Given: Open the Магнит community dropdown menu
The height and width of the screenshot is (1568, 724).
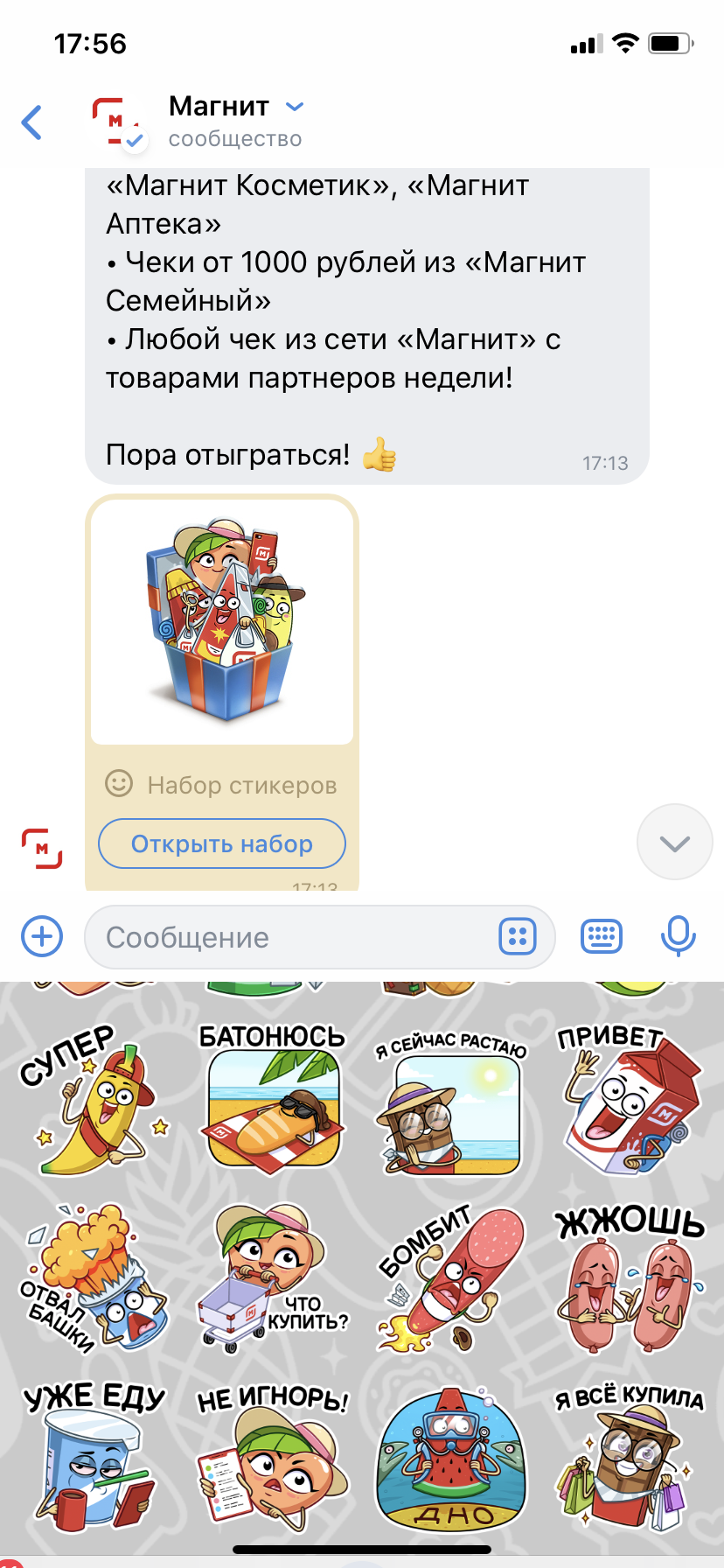Looking at the screenshot, I should tap(295, 107).
